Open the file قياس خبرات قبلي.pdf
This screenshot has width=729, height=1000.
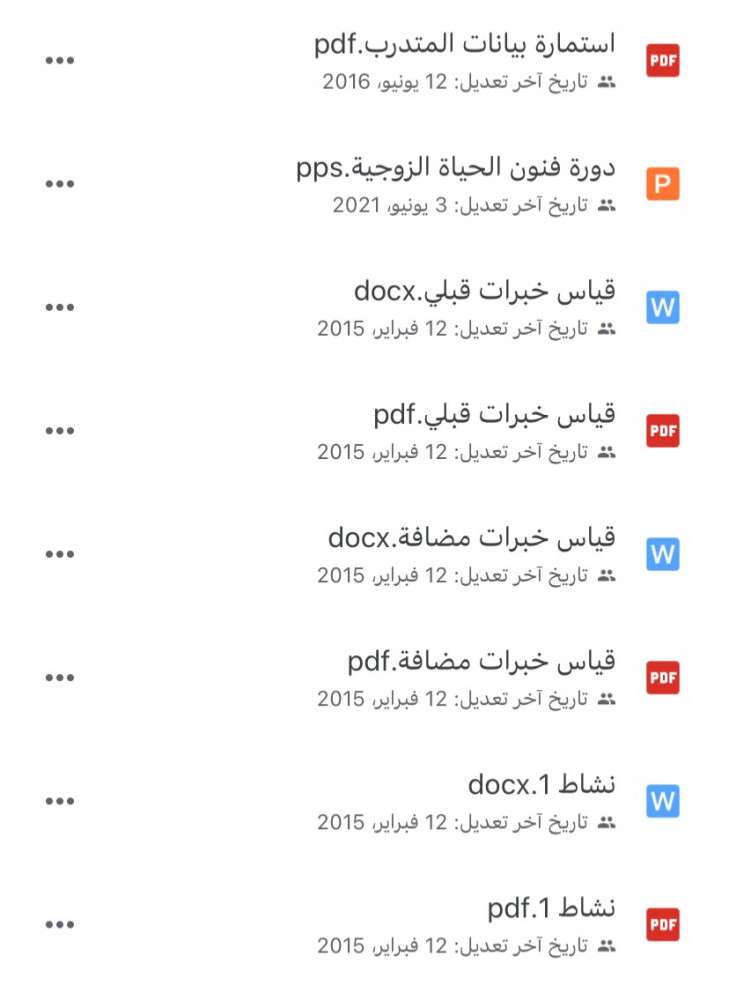[494, 415]
